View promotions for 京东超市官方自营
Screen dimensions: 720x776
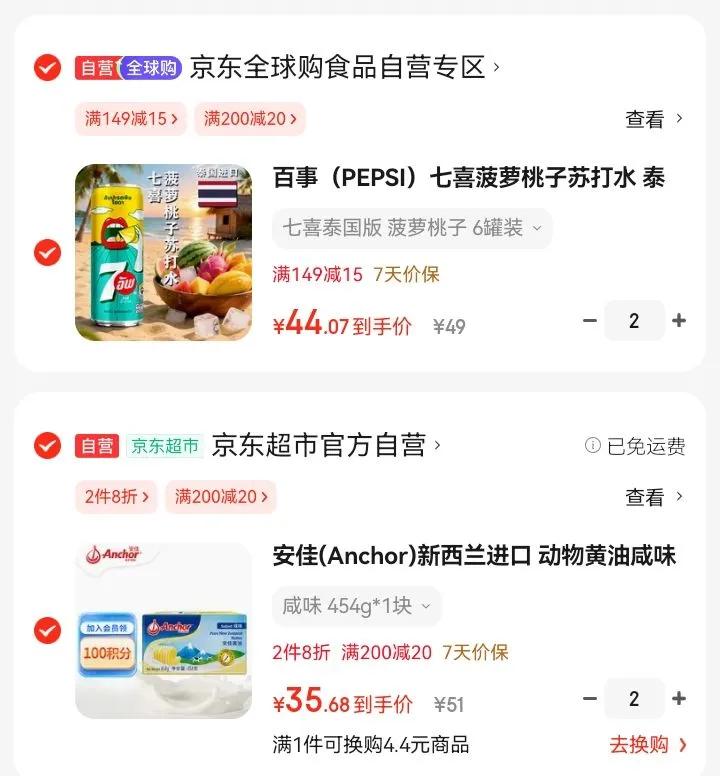(x=654, y=496)
